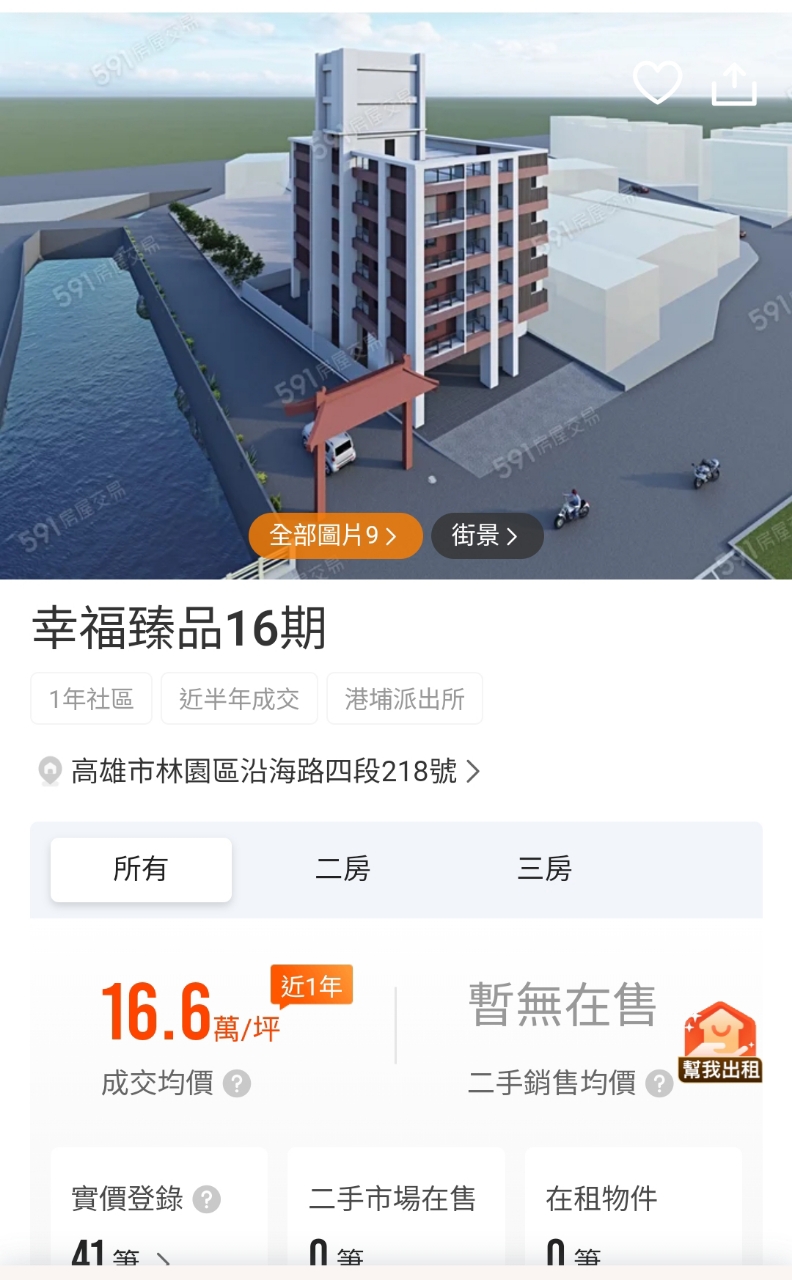Show help for 二手銷售均價
Screen dimensions: 792x1280
tap(659, 1083)
